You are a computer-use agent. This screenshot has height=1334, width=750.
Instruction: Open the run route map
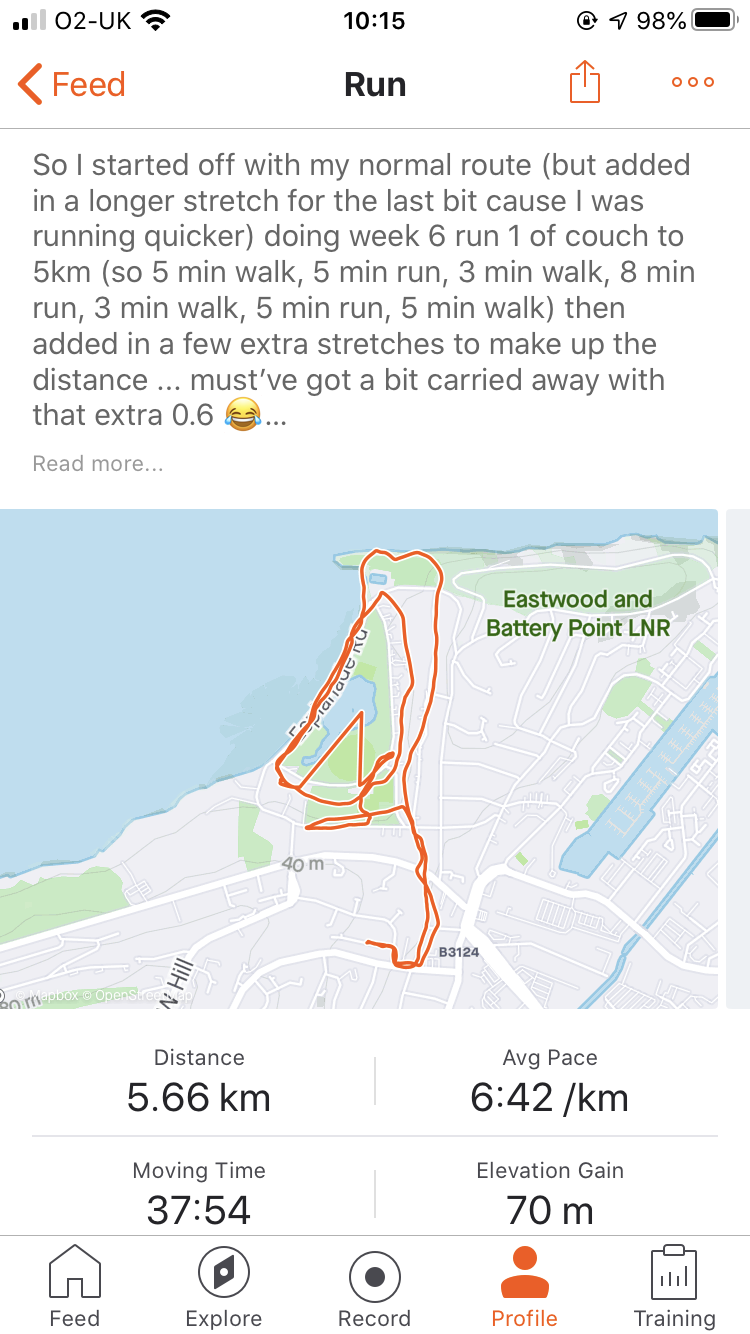pyautogui.click(x=358, y=758)
